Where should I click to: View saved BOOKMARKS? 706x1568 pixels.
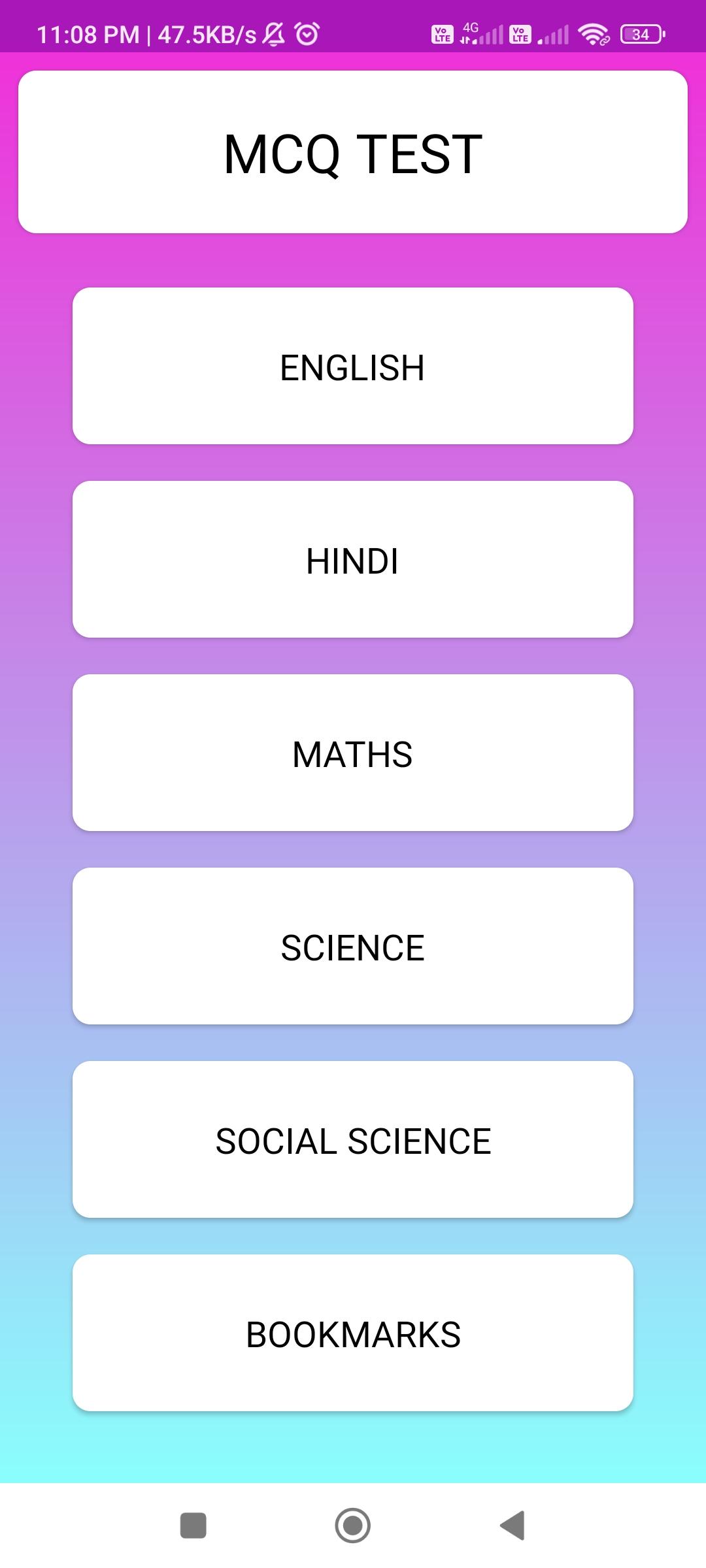click(x=353, y=1333)
